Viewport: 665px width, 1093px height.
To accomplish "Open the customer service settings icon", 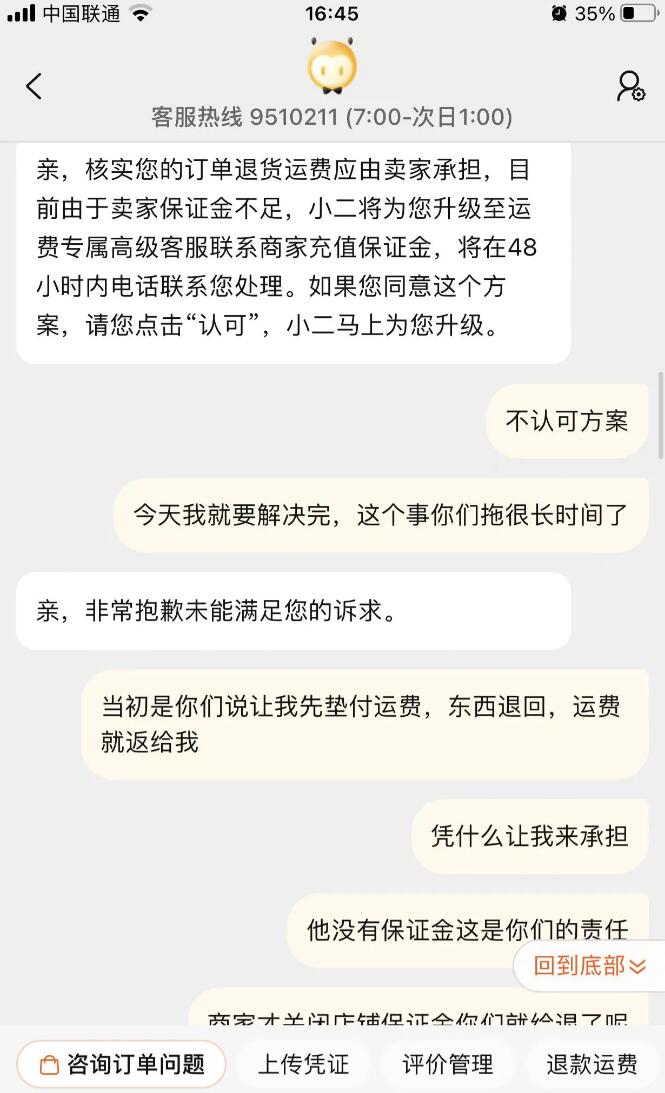I will click(630, 86).
